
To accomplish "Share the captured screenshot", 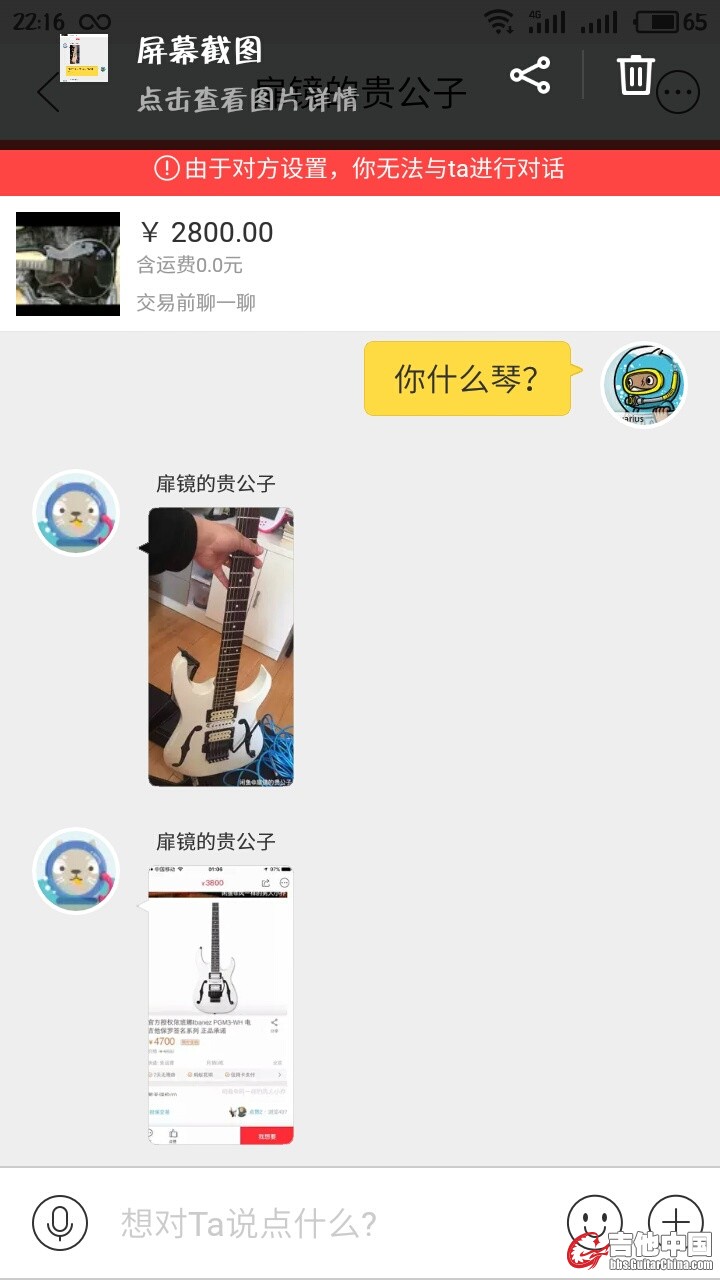I will [530, 75].
